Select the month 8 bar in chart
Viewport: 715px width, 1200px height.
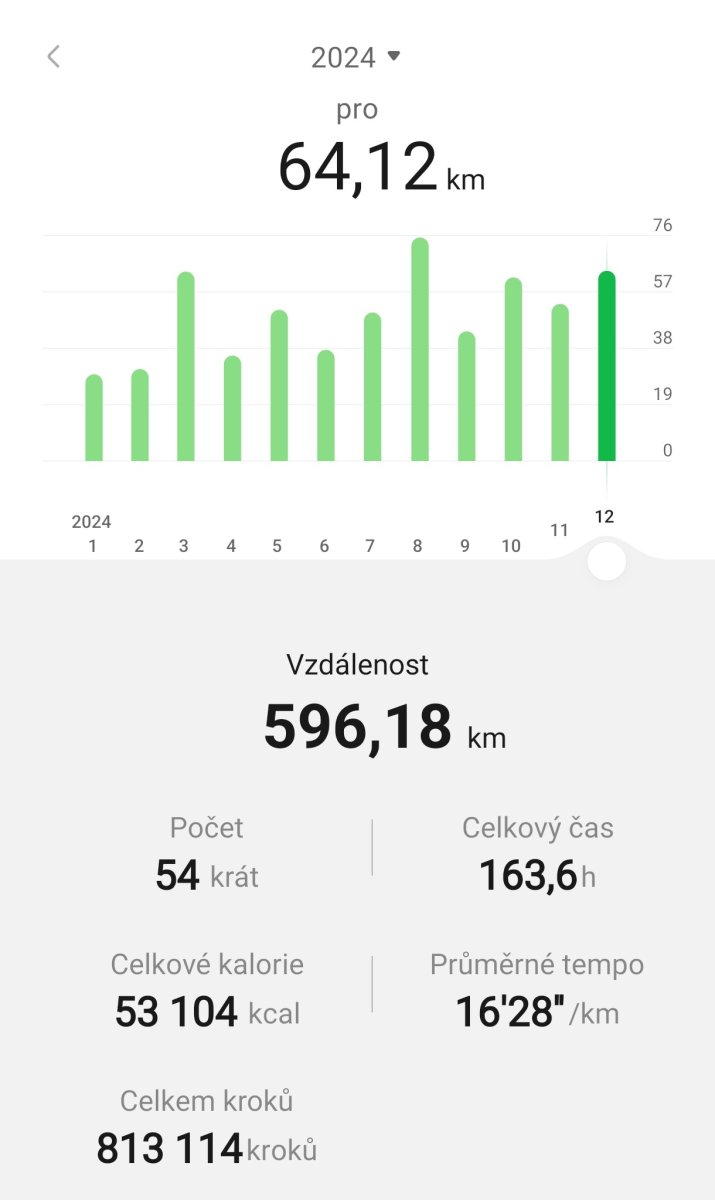pyautogui.click(x=420, y=350)
